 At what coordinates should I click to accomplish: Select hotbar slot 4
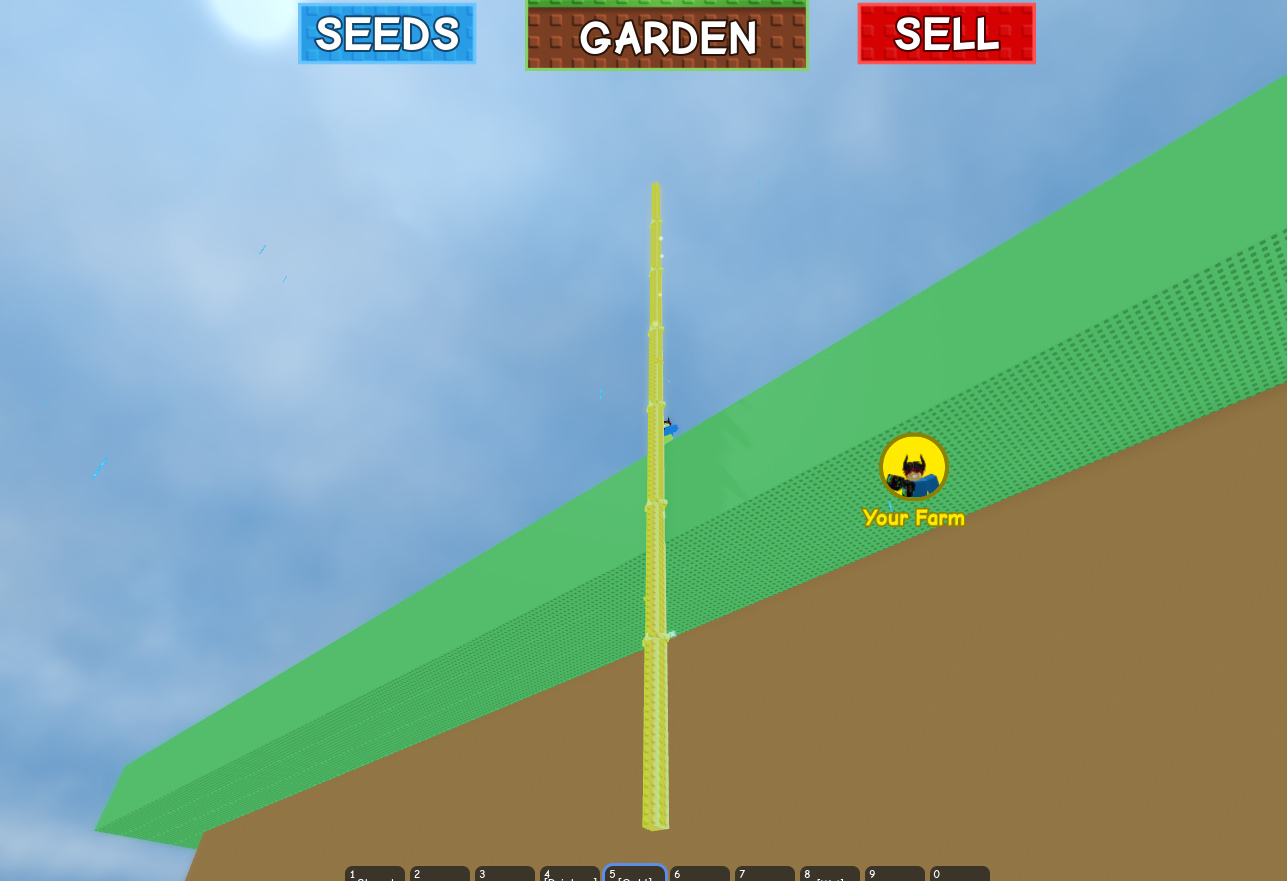pyautogui.click(x=570, y=873)
